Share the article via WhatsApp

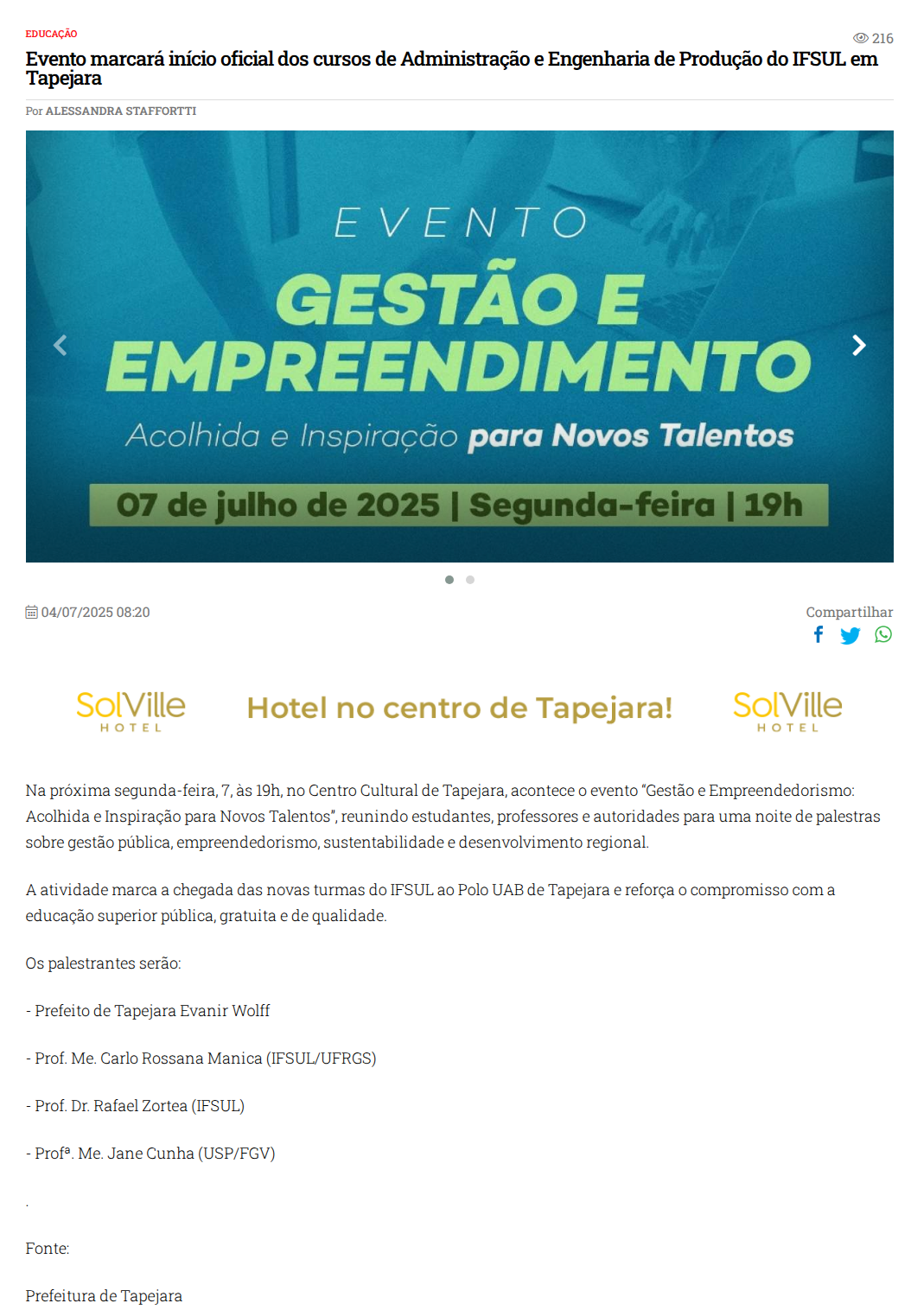pos(882,635)
